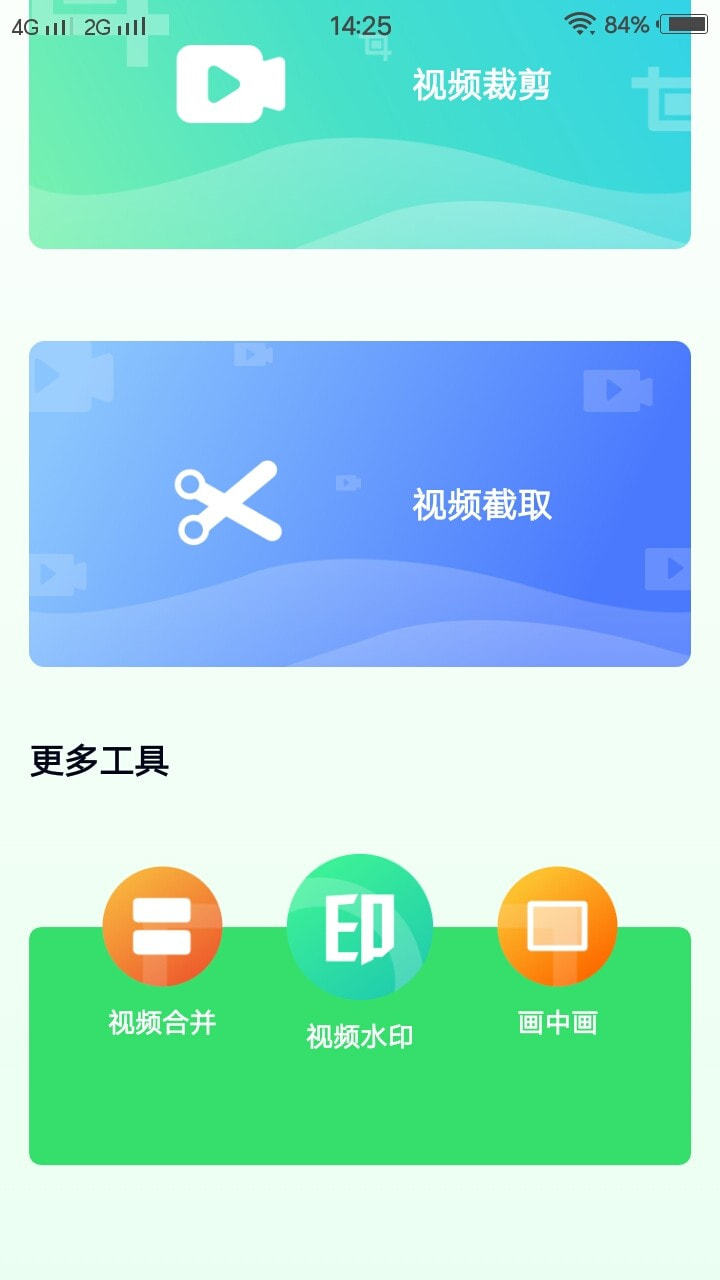Open the green 印 watermark icon
Screen dimensions: 720x1280
[x=360, y=926]
